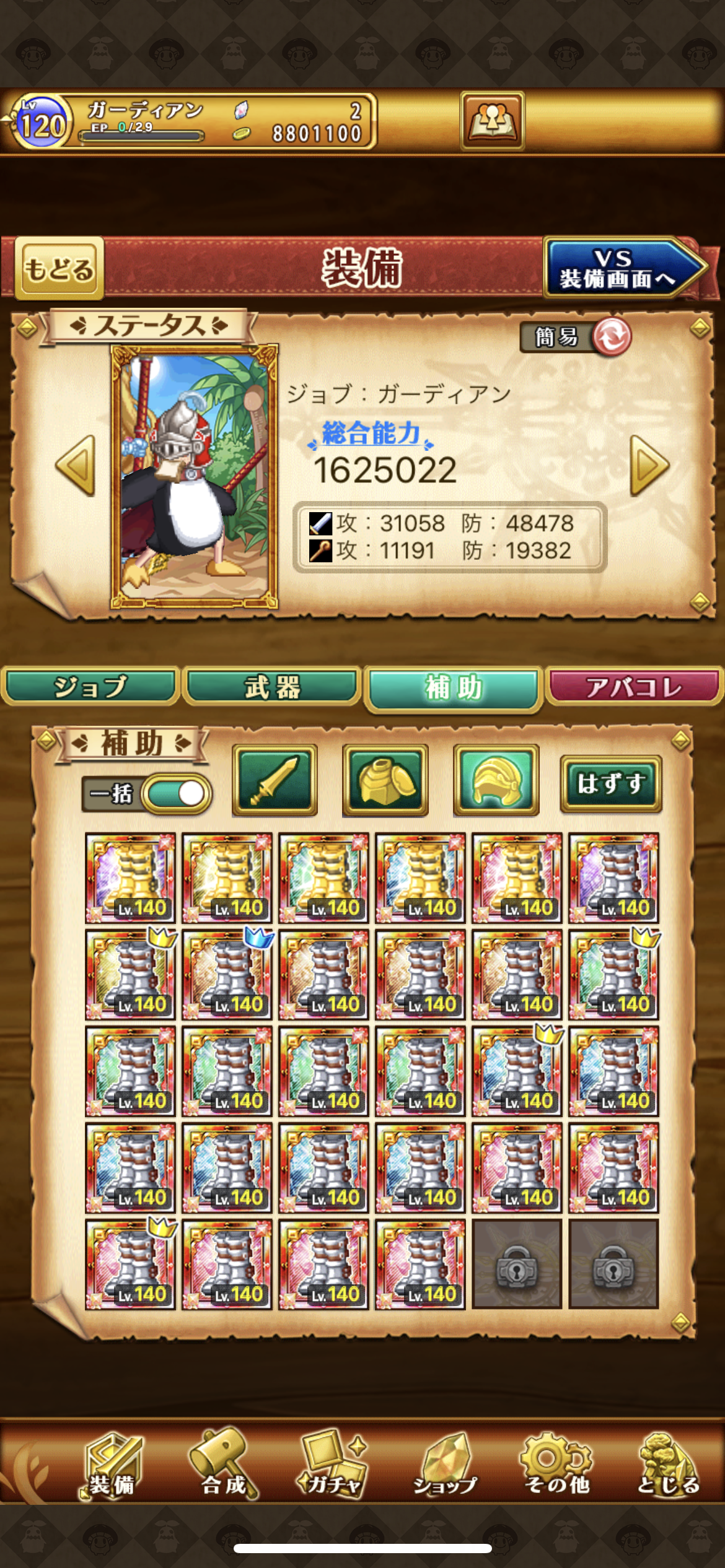Open その他 settings menu
The width and height of the screenshot is (725, 1568).
pyautogui.click(x=556, y=1464)
